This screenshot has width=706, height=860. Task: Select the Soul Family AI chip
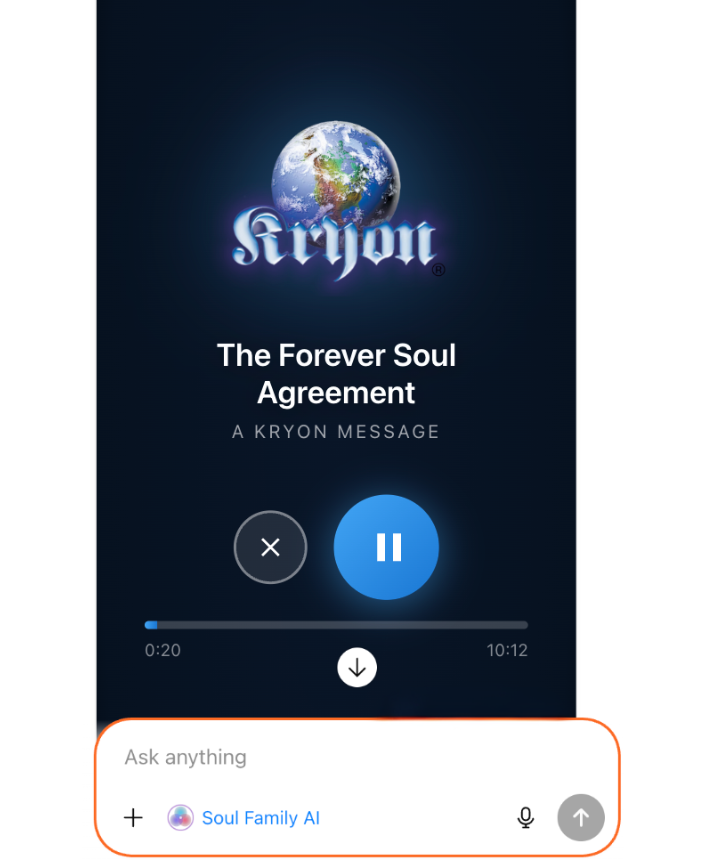coord(245,818)
